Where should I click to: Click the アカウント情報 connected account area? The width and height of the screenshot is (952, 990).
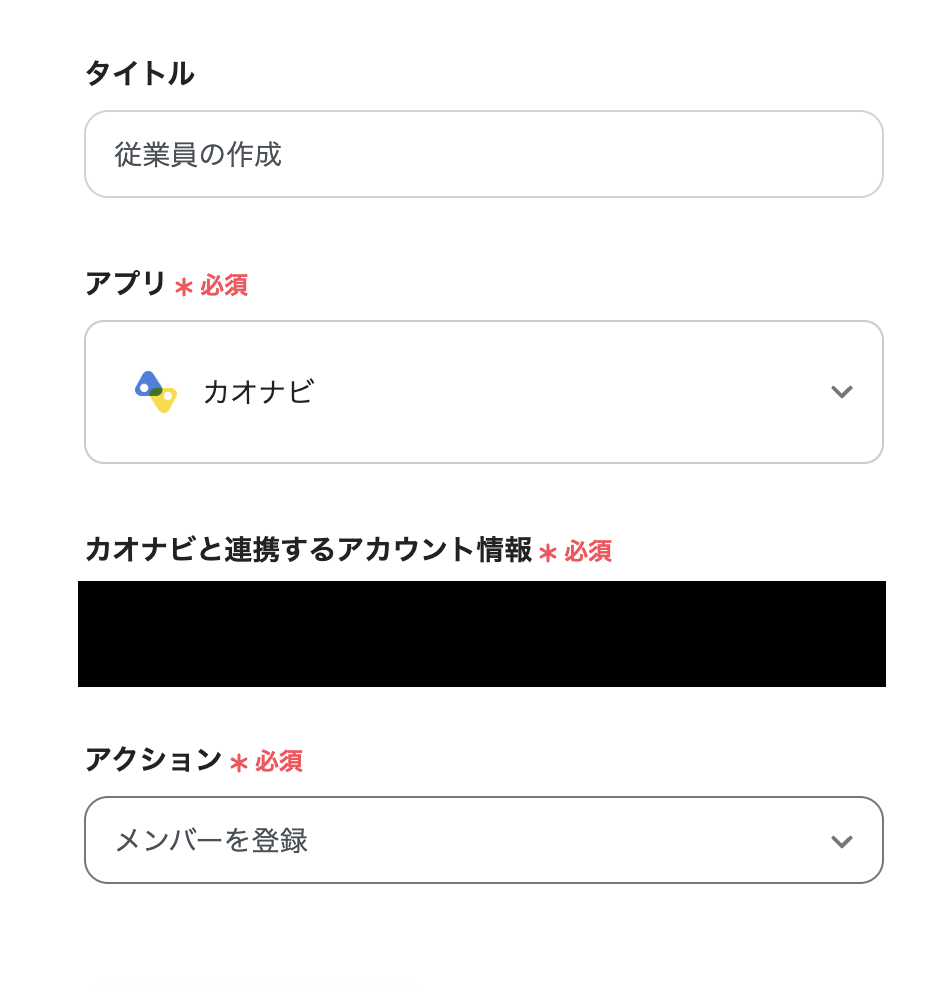click(483, 634)
